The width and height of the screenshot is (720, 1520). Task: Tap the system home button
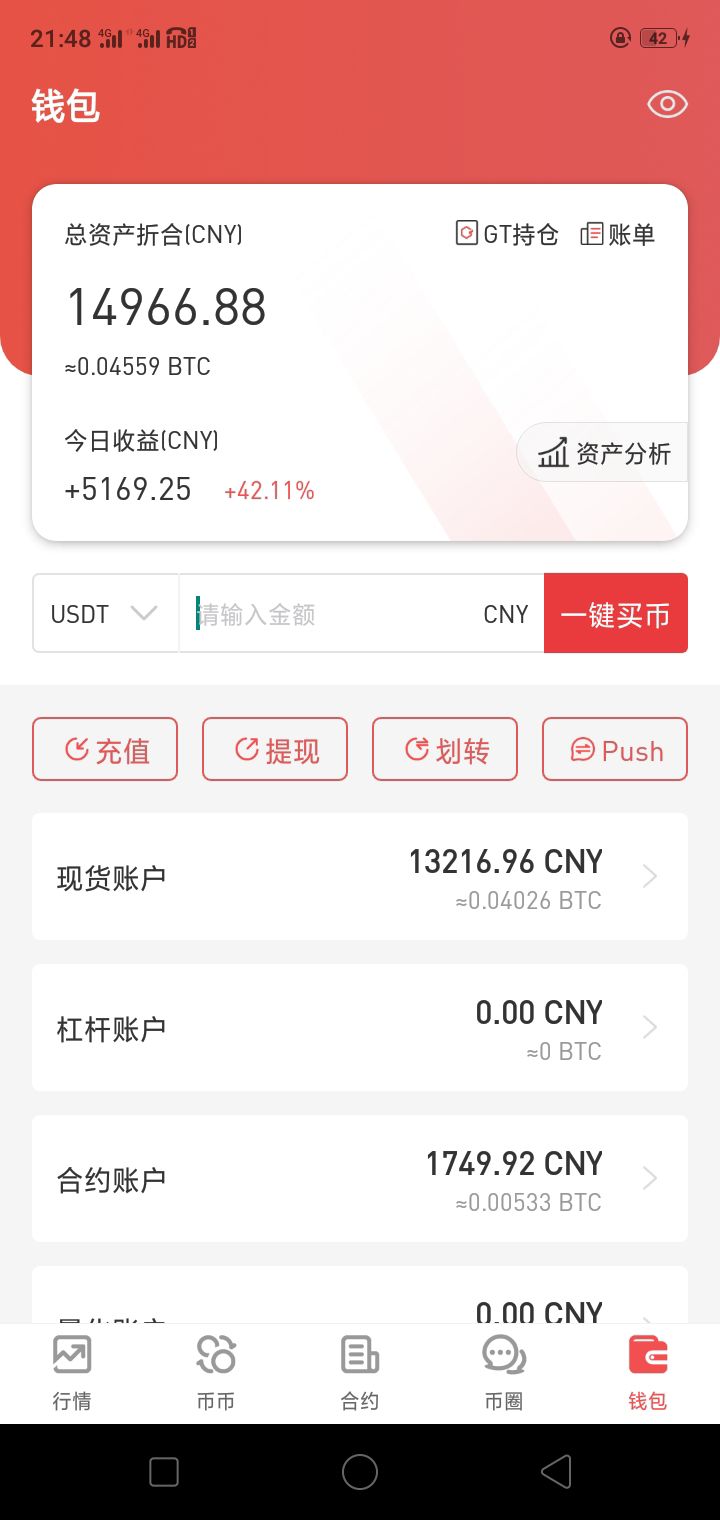[360, 1472]
